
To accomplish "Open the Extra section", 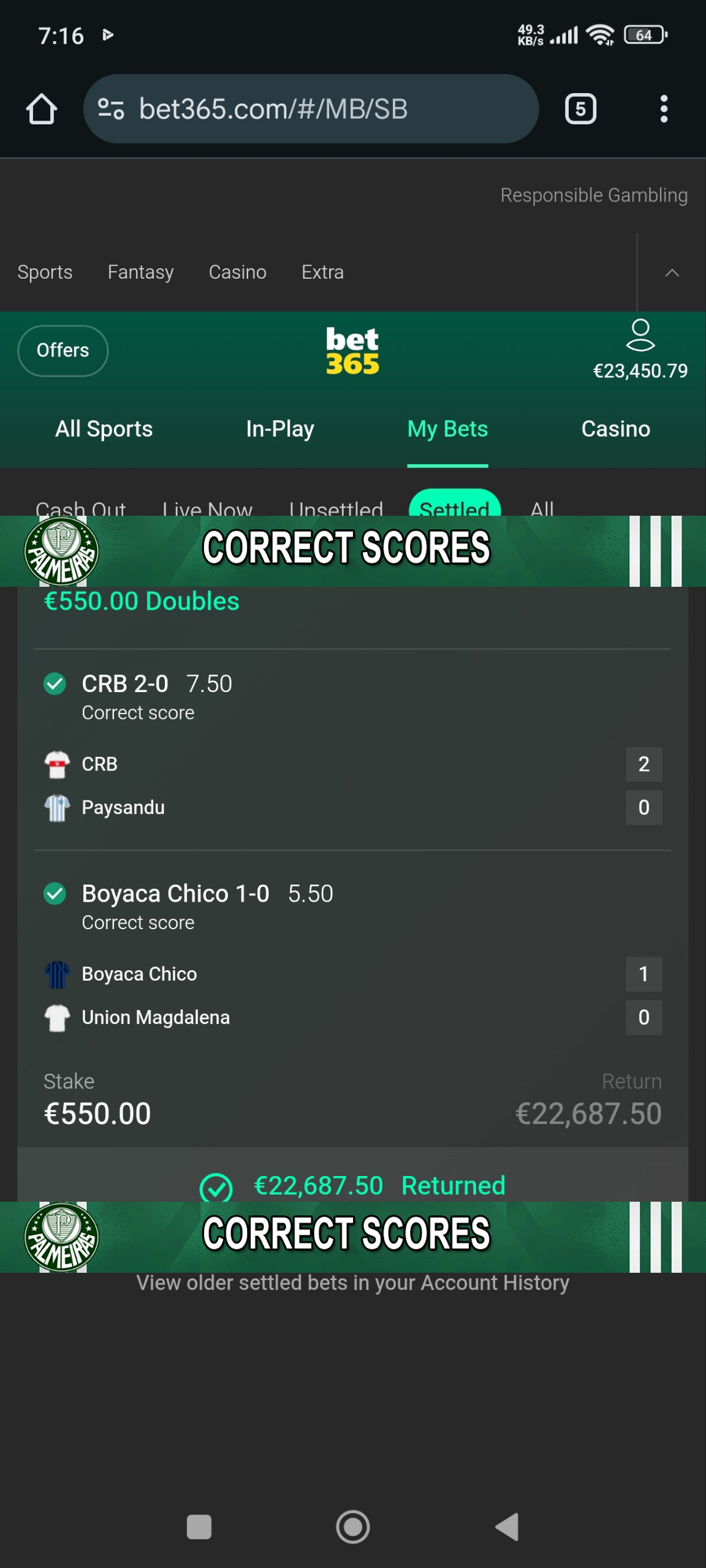I will click(322, 272).
